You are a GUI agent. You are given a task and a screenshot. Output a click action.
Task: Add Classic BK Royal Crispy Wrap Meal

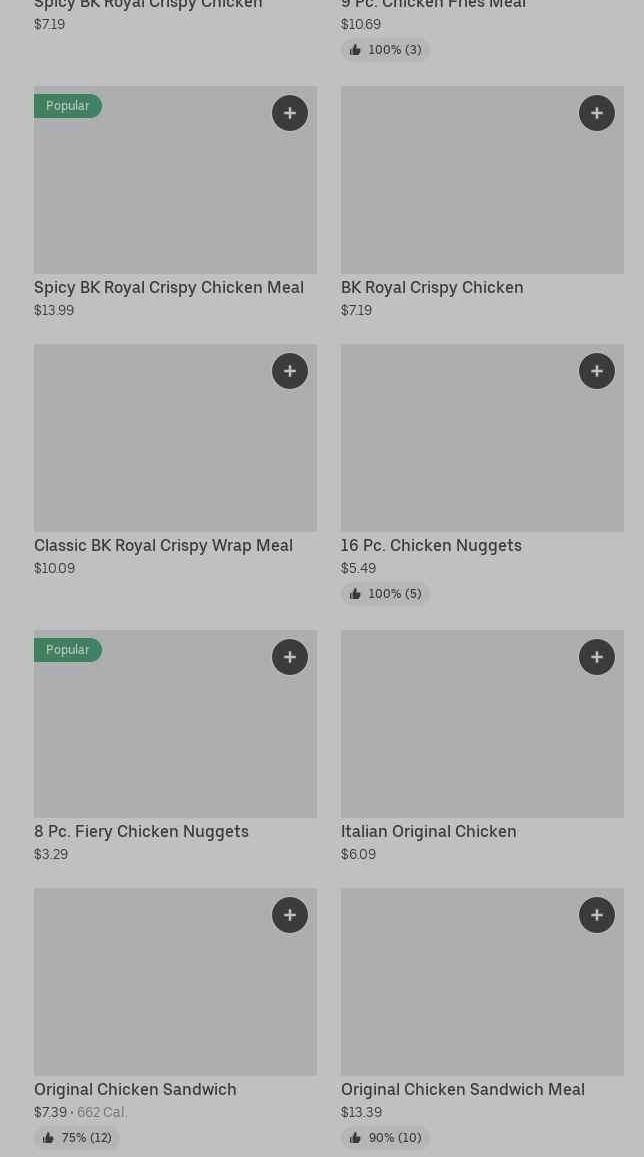(x=290, y=371)
